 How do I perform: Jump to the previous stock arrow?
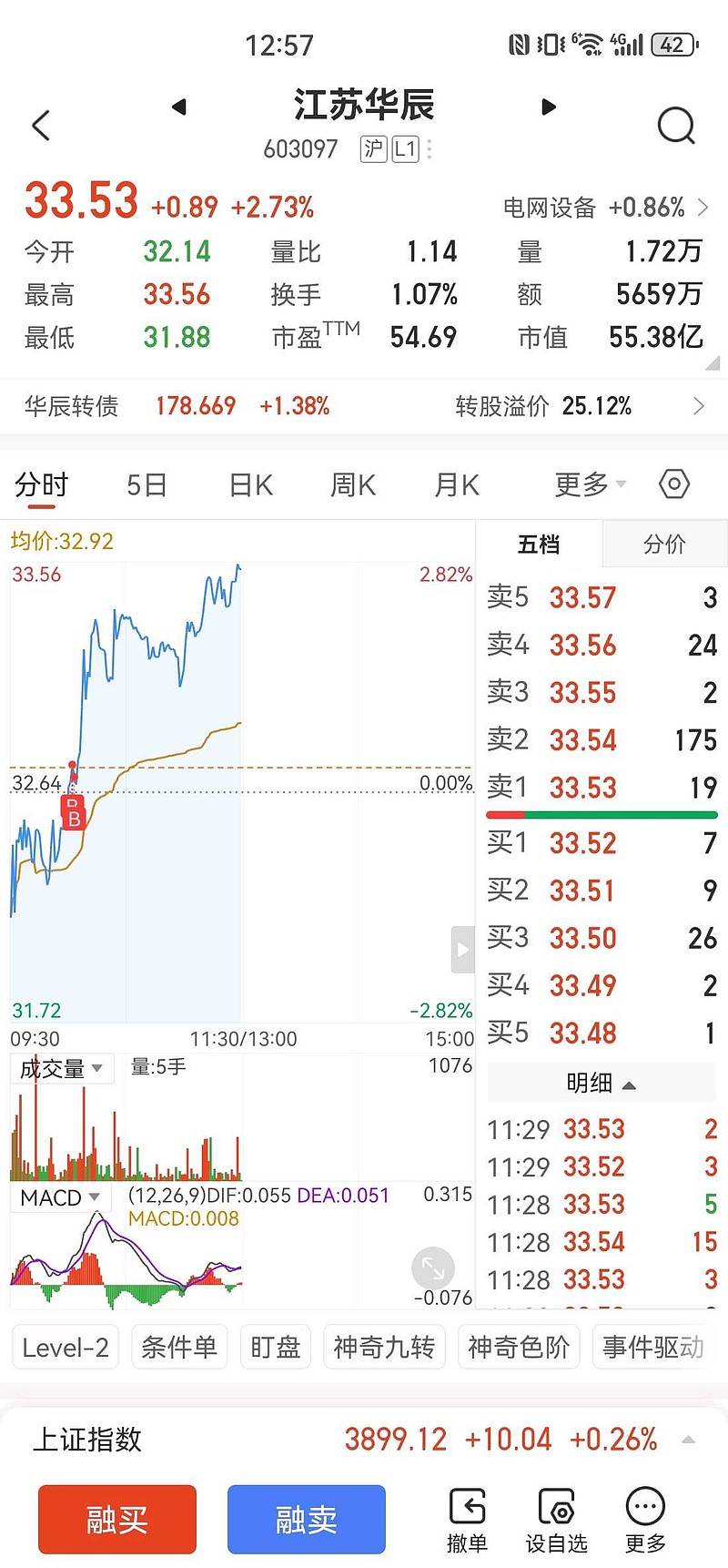179,107
